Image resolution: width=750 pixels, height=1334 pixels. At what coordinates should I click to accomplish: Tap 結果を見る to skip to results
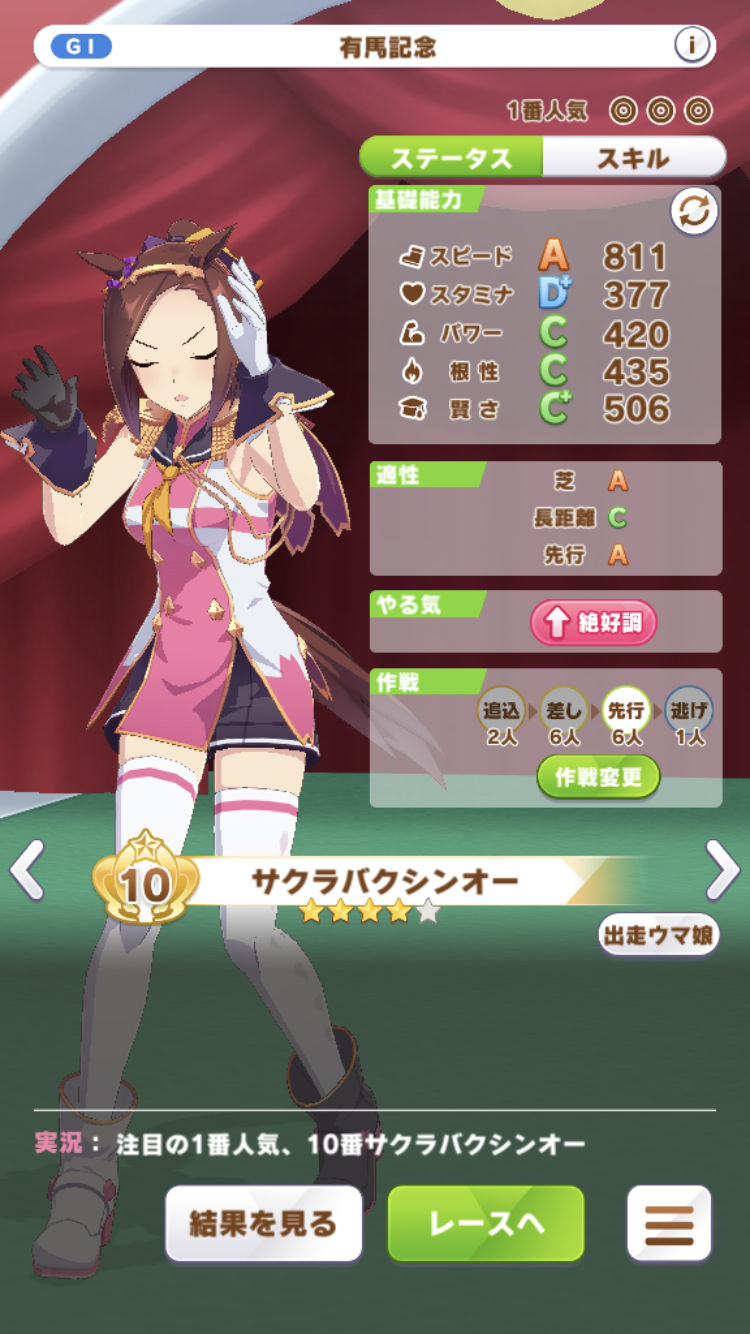[x=263, y=1223]
